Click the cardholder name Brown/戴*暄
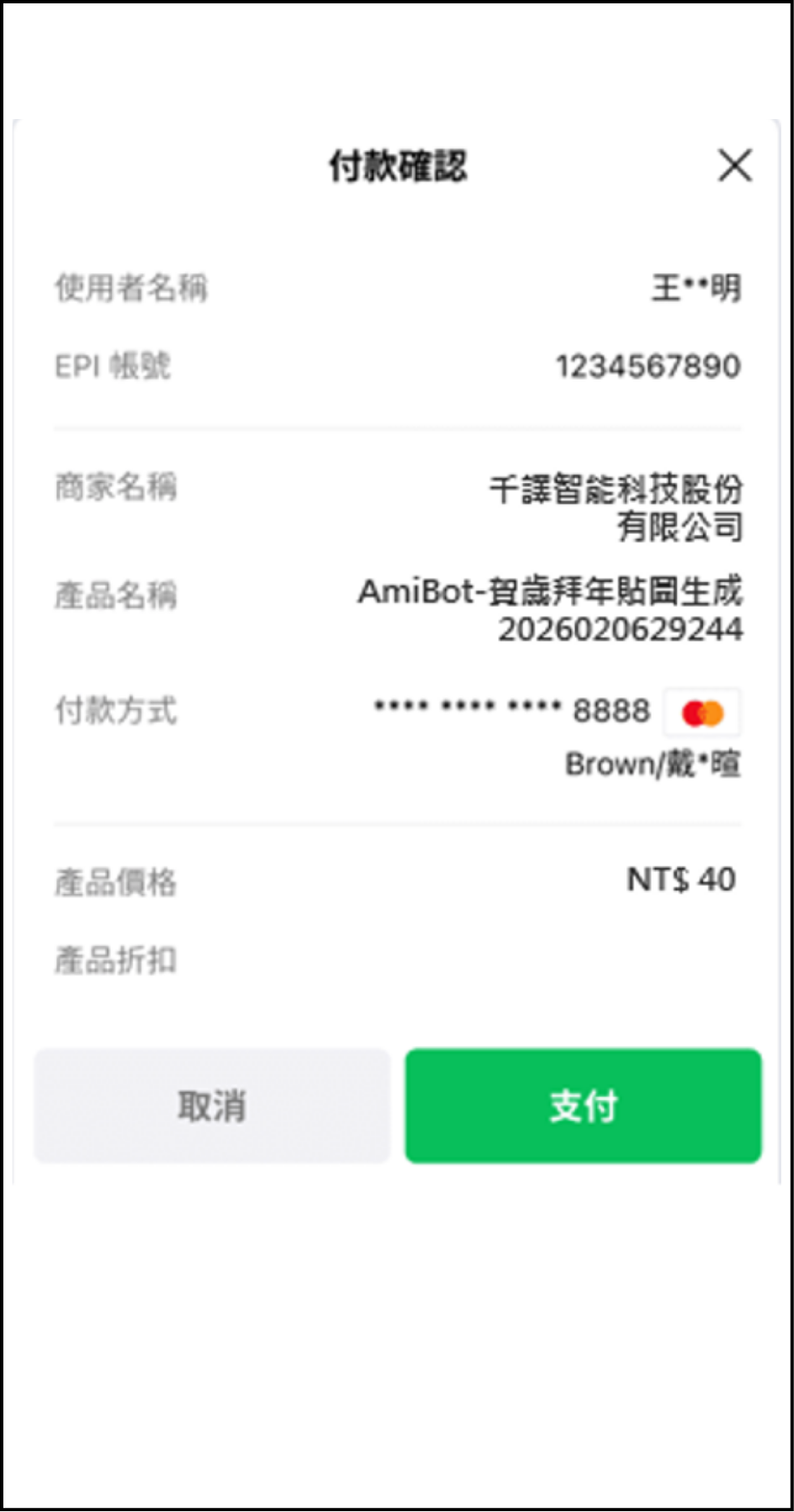Screen dimensions: 794x1512 click(652, 764)
